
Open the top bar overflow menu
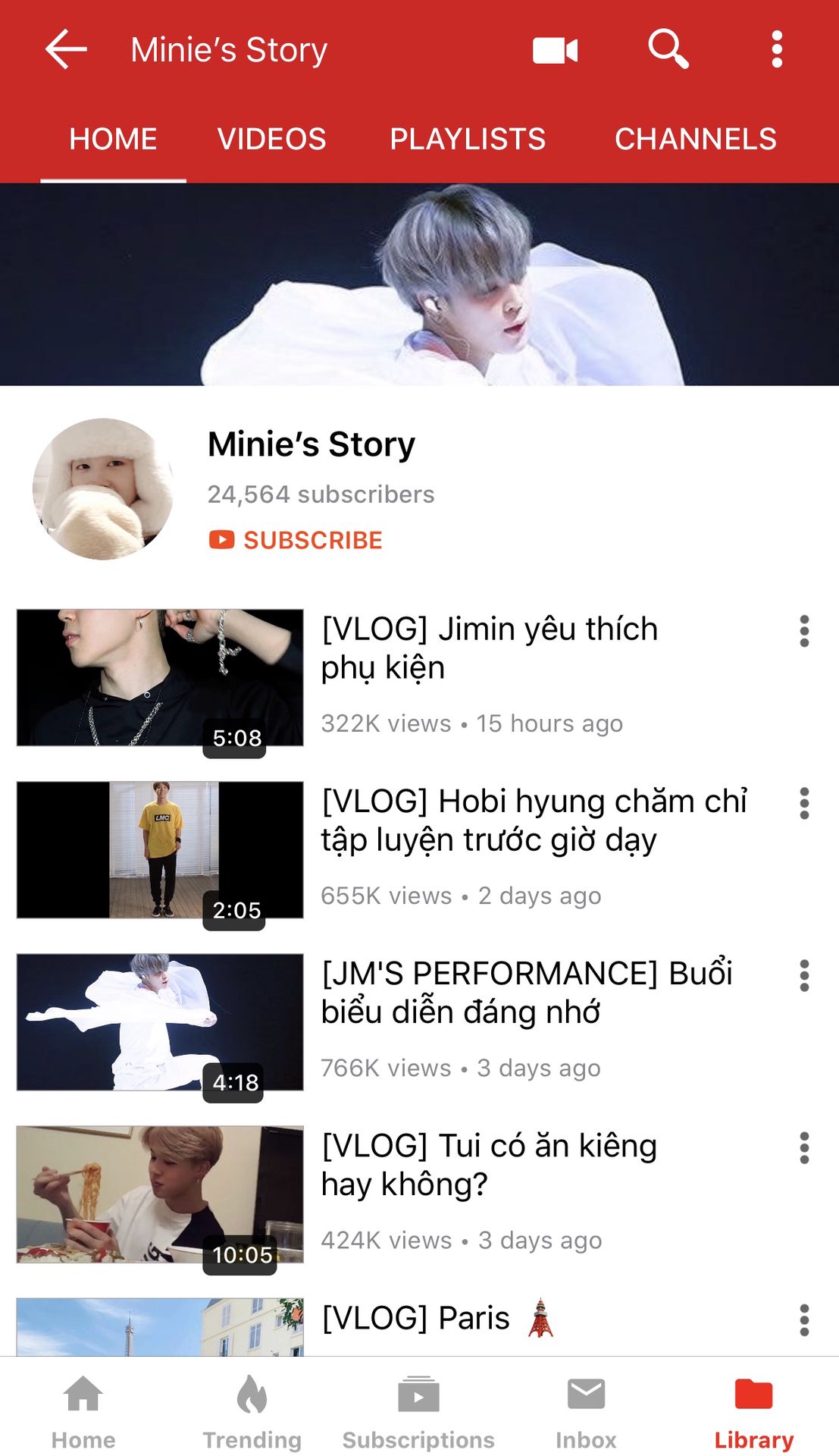tap(777, 50)
